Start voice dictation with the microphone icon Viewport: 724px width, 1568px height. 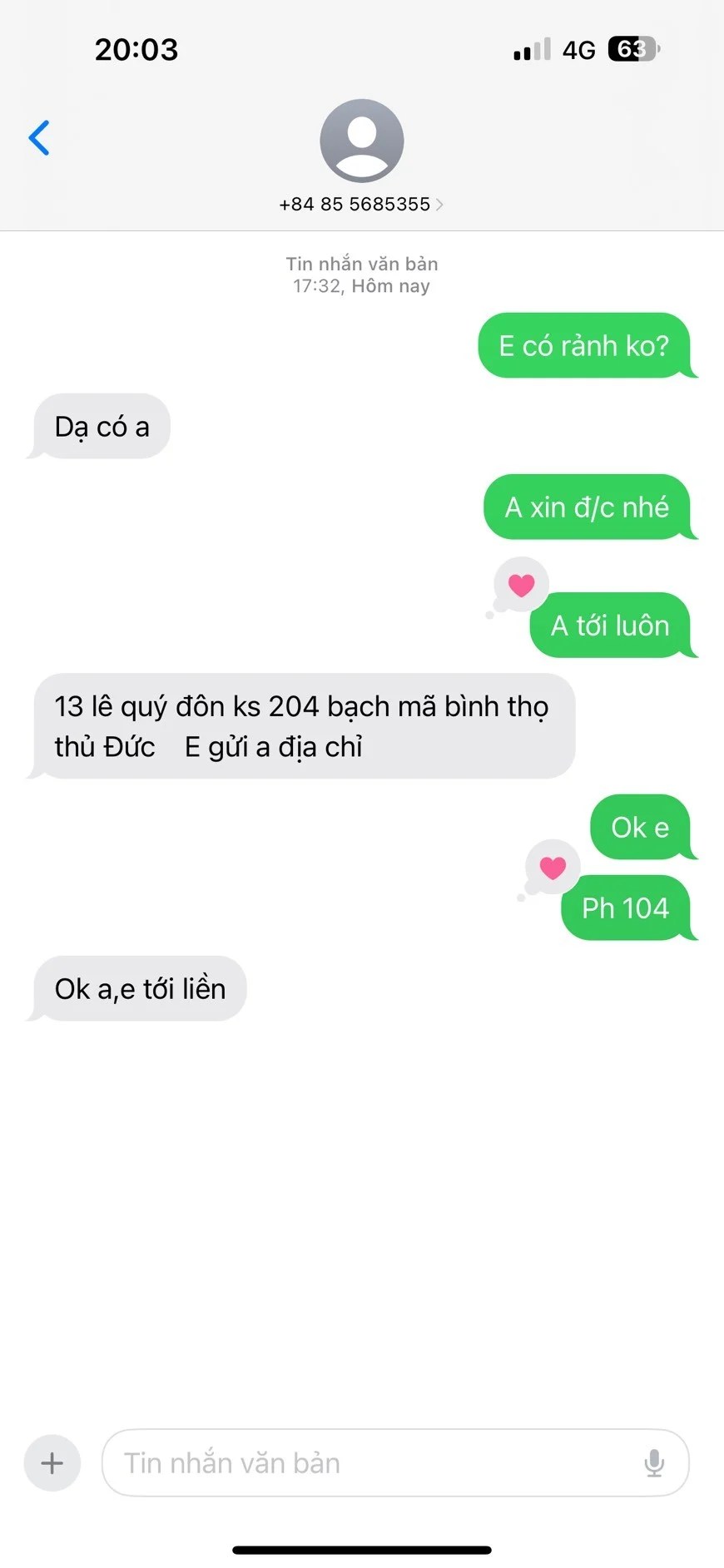pos(654,1462)
